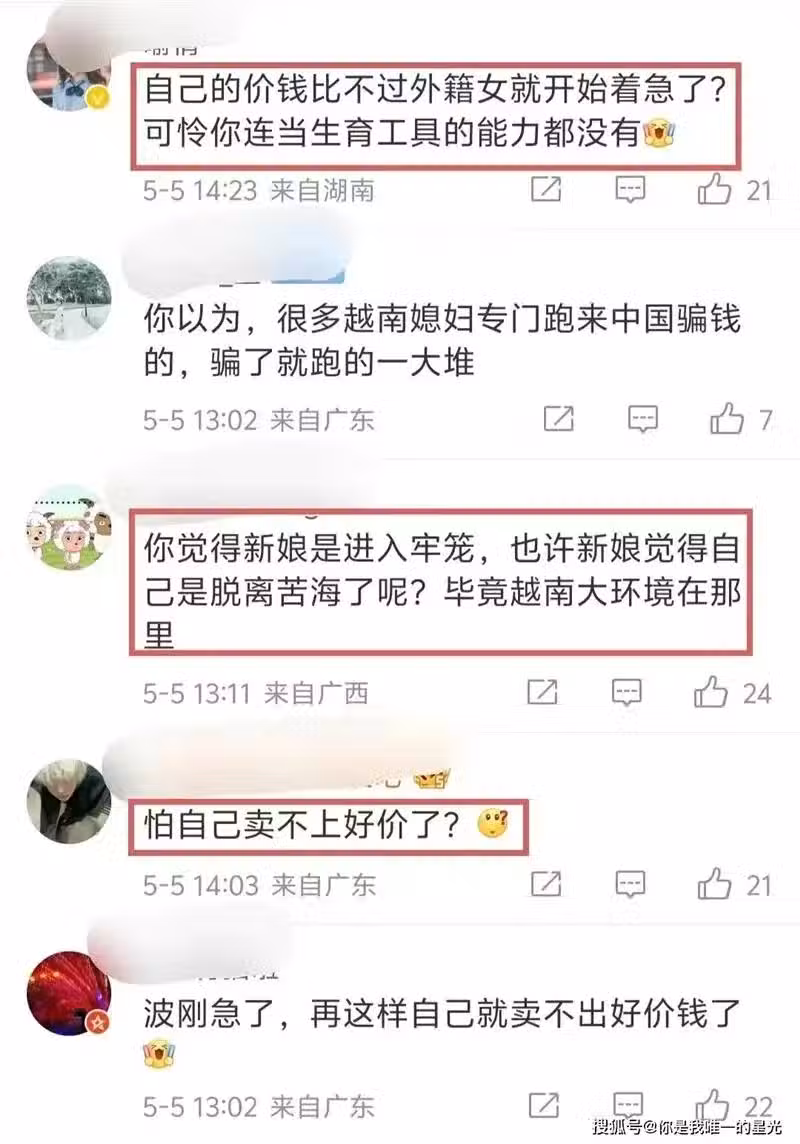
Task: Open the snowy tree avatar's profile
Action: tap(67, 299)
